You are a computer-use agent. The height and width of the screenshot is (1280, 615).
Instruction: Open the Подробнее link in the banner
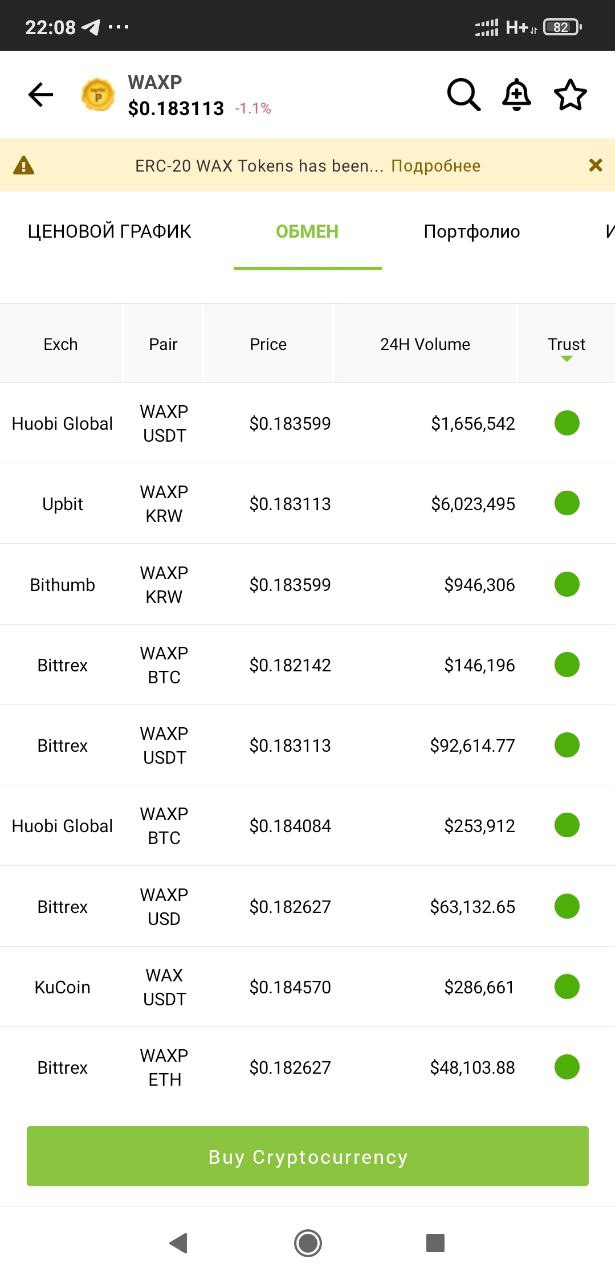tap(436, 166)
